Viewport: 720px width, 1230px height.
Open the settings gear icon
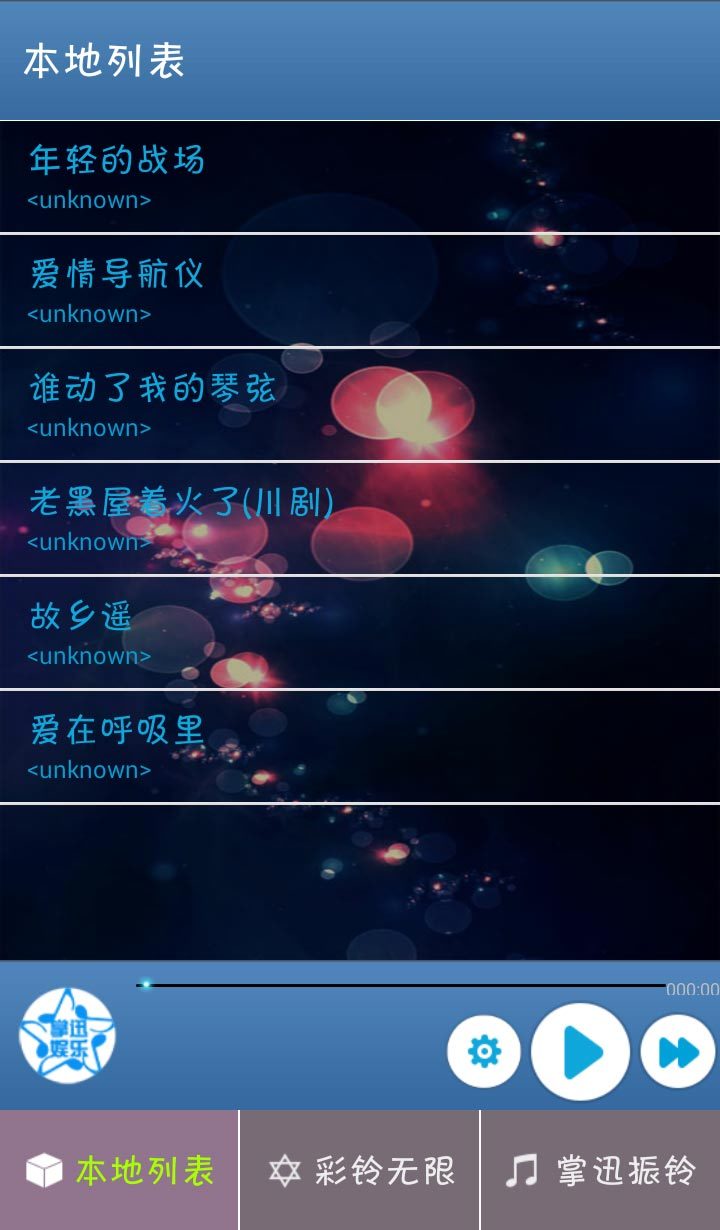pos(484,1052)
